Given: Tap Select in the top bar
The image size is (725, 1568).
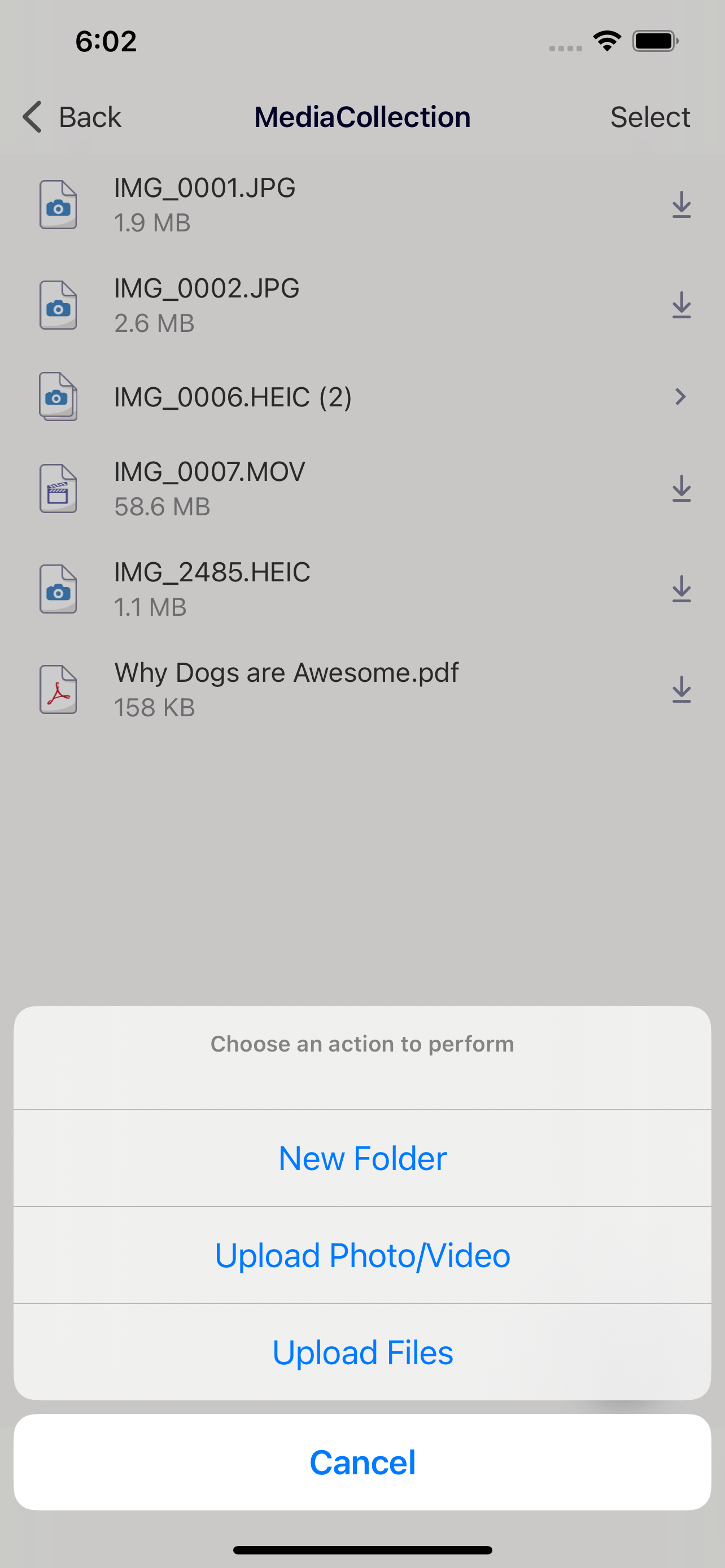Looking at the screenshot, I should [649, 117].
